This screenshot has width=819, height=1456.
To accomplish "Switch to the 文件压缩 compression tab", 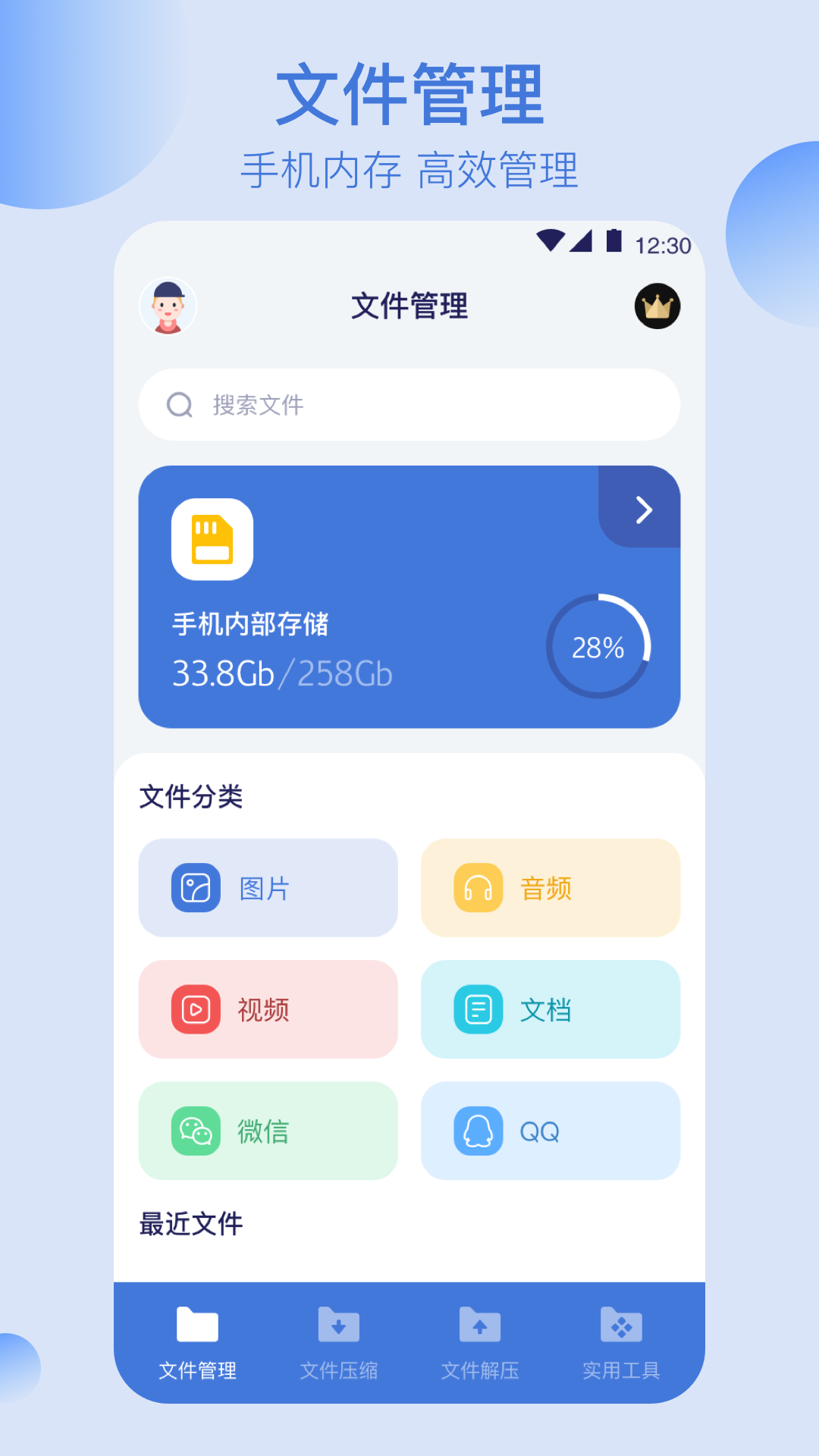I will point(340,1346).
